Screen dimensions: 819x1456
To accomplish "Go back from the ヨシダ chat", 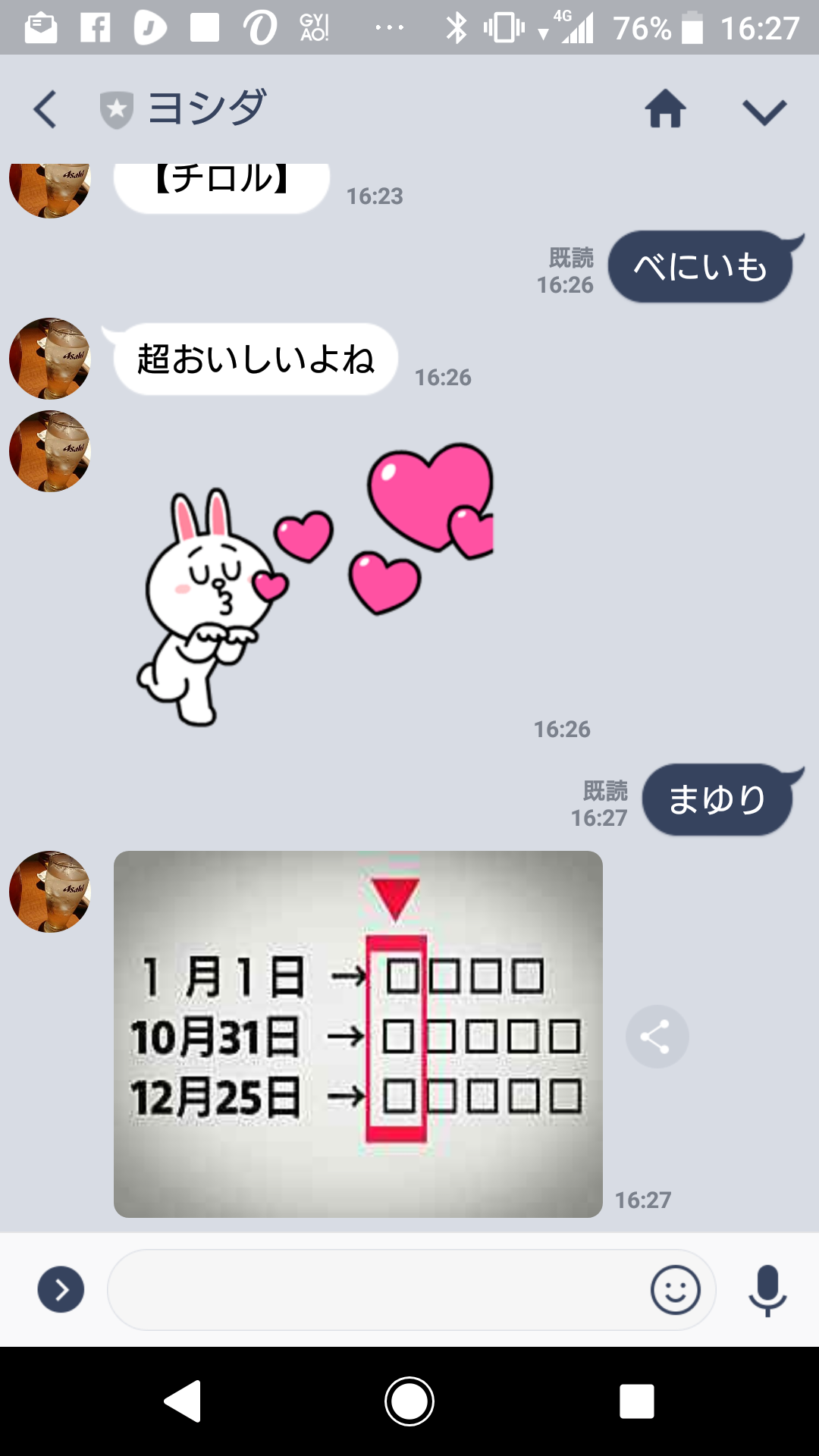I will tap(45, 109).
